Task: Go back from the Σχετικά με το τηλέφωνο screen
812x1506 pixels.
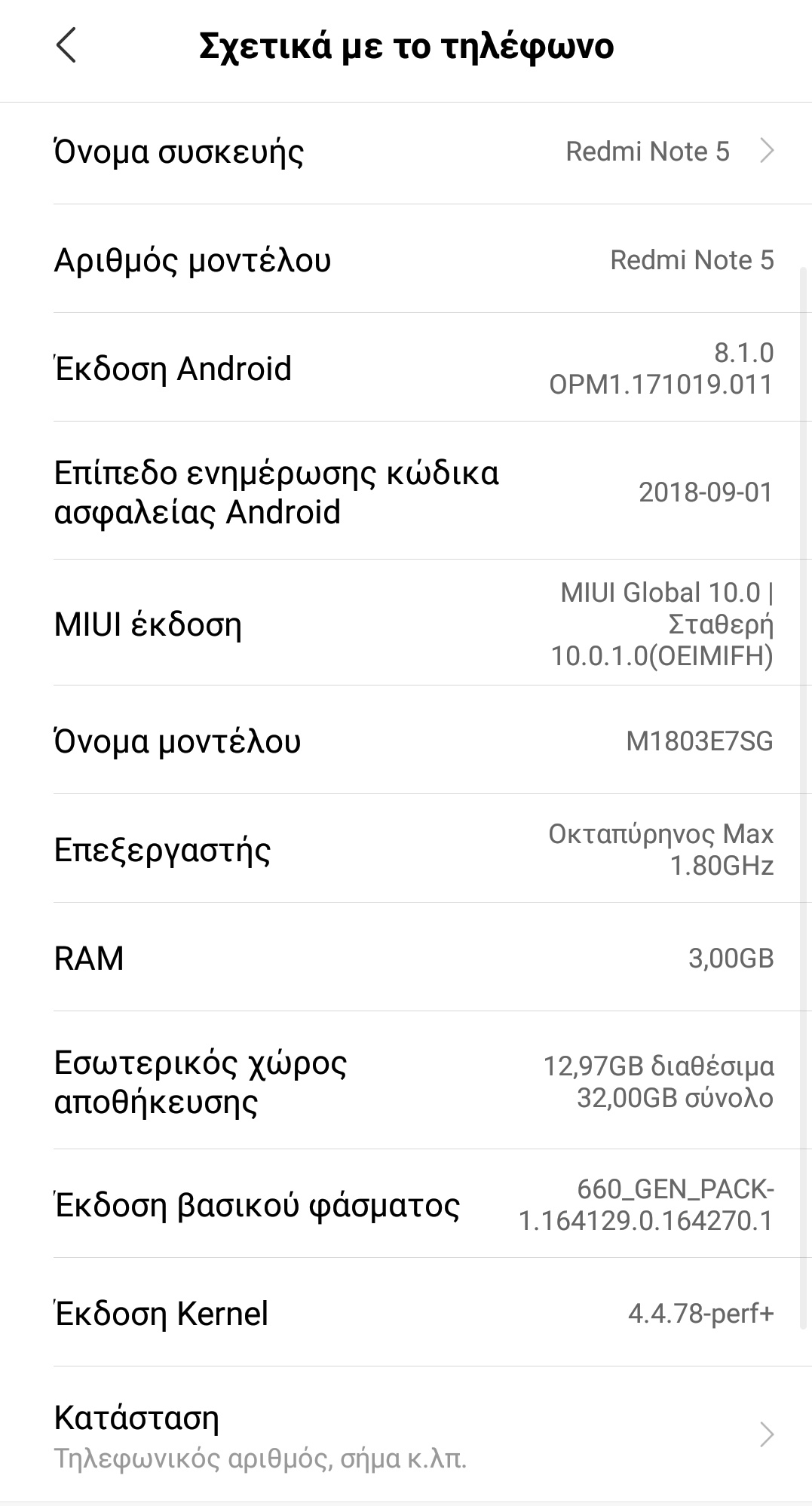Action: pos(66,46)
